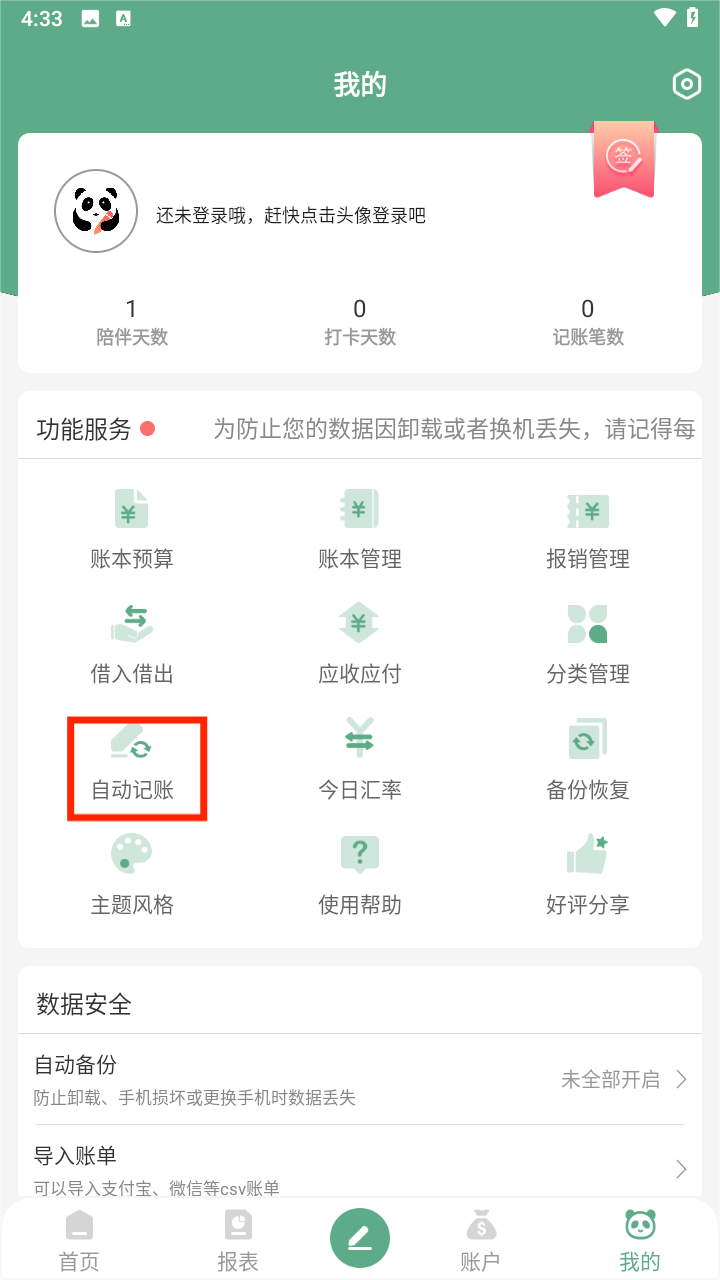
Task: Open the 导入账单 import row
Action: [360, 1169]
